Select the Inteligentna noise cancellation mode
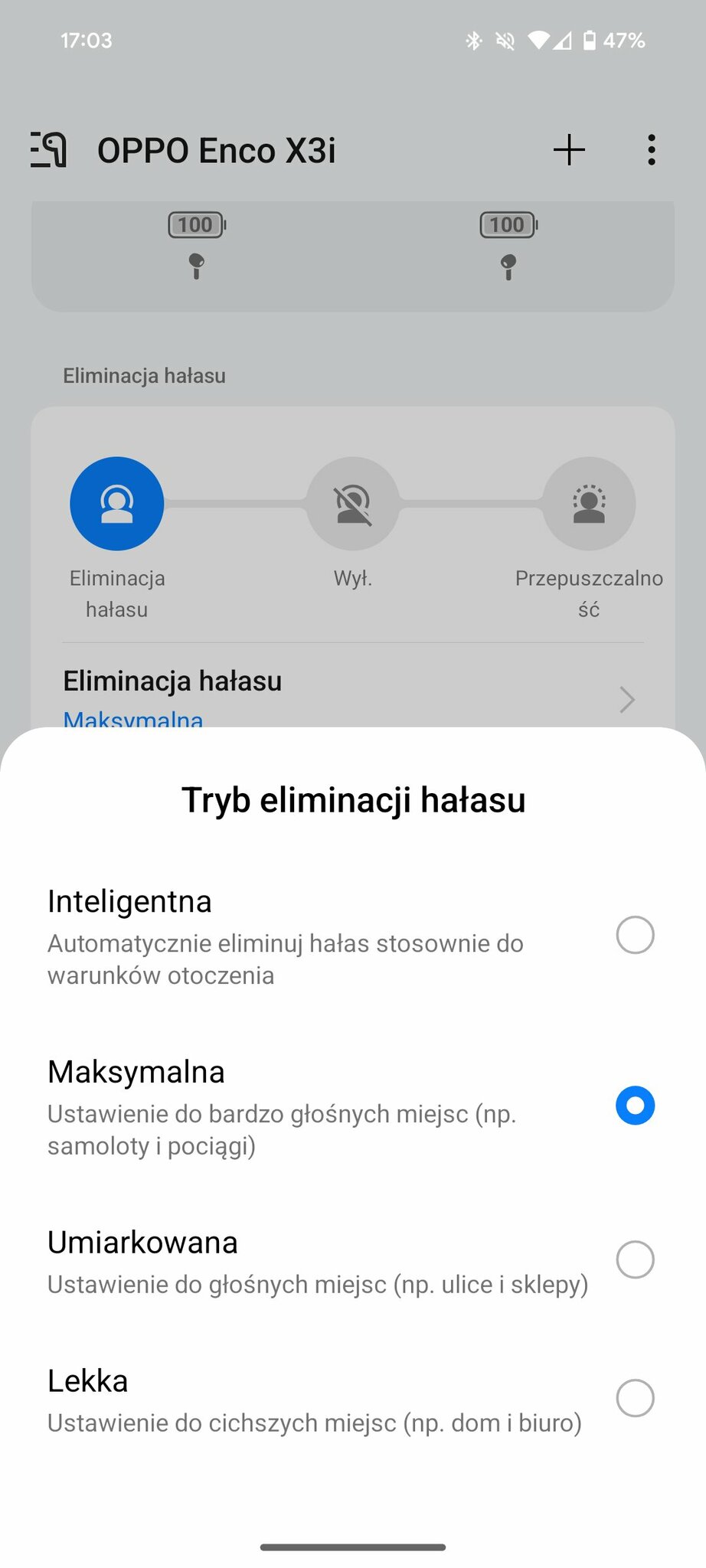Screen dimensions: 706x1568 (352, 936)
